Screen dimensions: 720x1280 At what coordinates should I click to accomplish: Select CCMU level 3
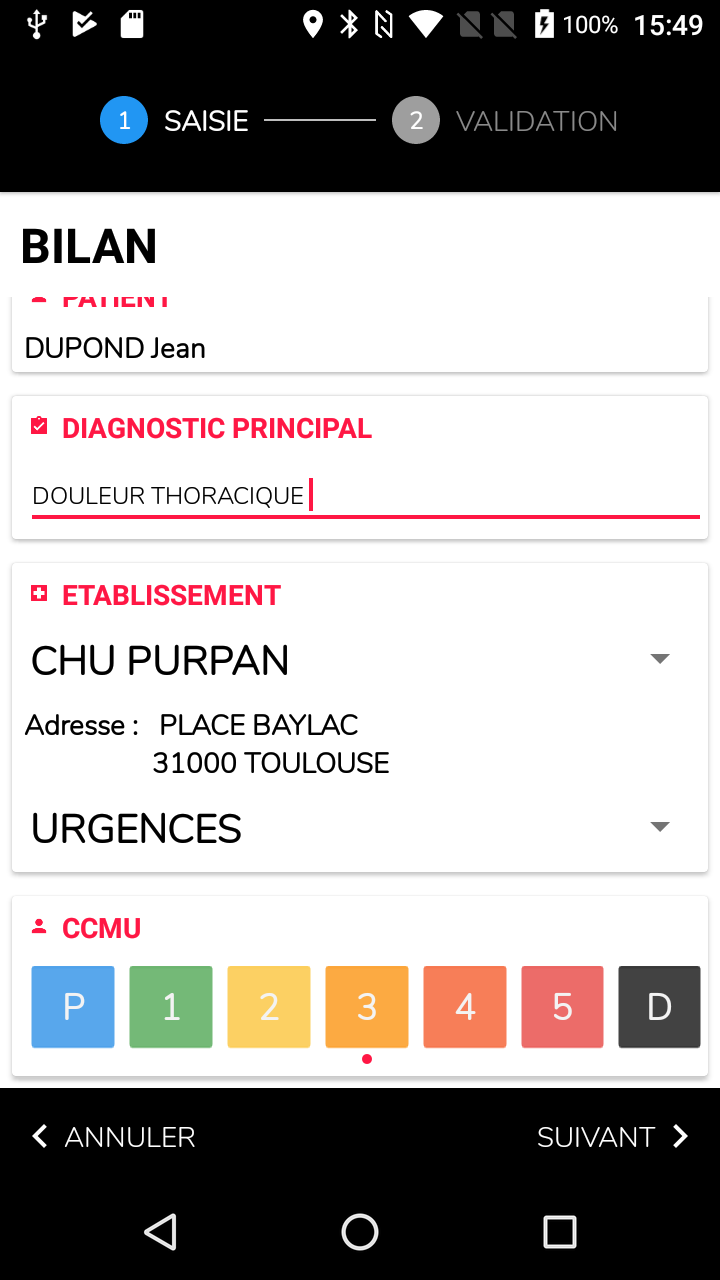pyautogui.click(x=367, y=1007)
